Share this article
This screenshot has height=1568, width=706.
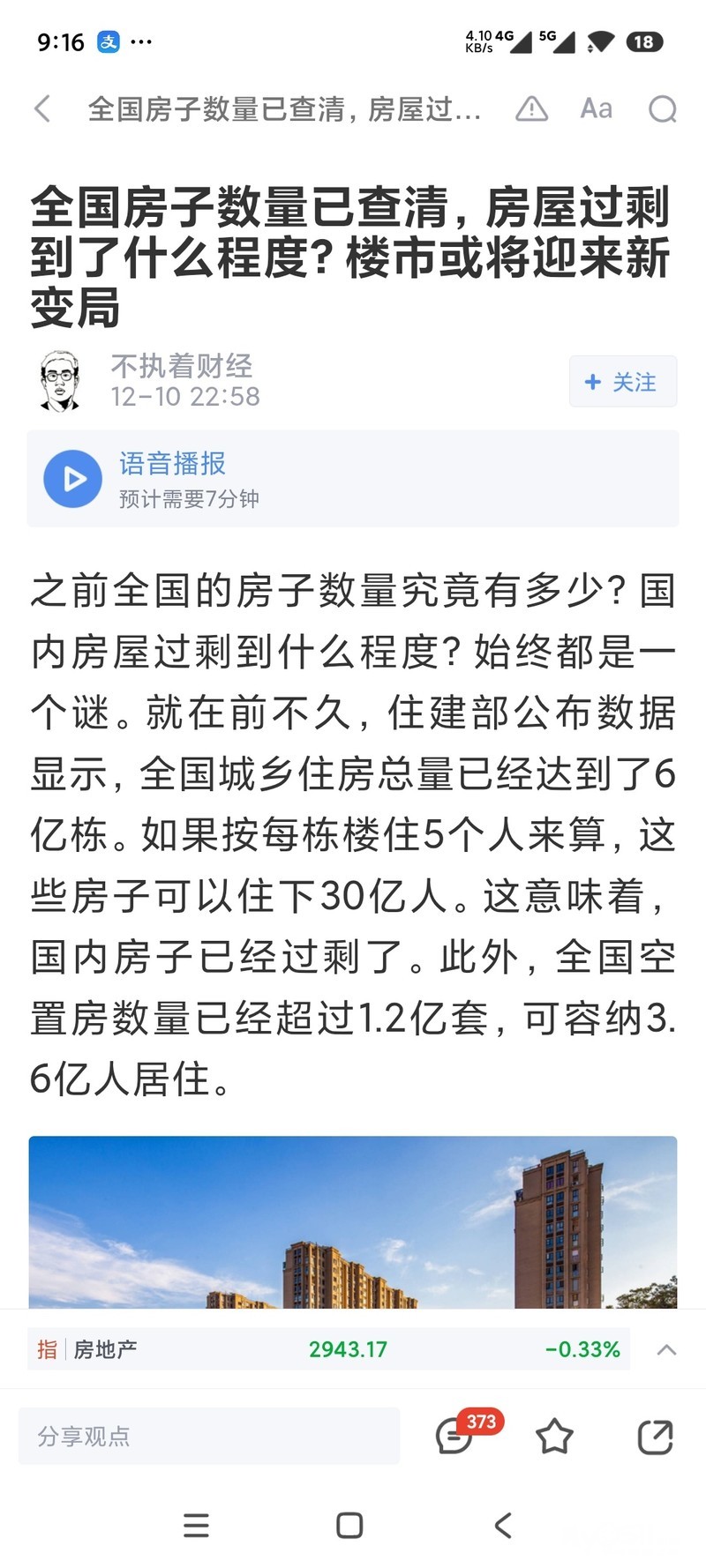(655, 1437)
